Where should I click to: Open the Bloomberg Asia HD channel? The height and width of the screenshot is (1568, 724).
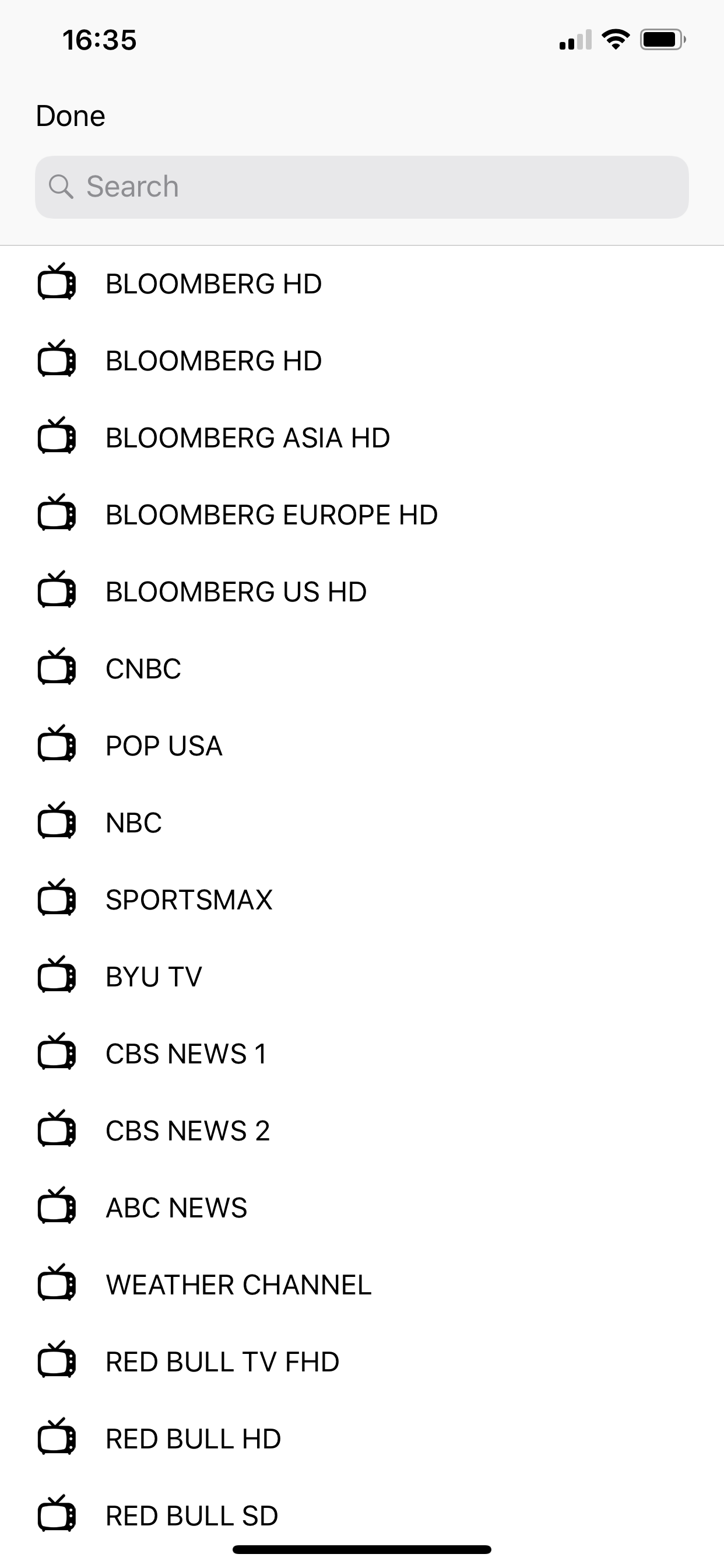[248, 437]
